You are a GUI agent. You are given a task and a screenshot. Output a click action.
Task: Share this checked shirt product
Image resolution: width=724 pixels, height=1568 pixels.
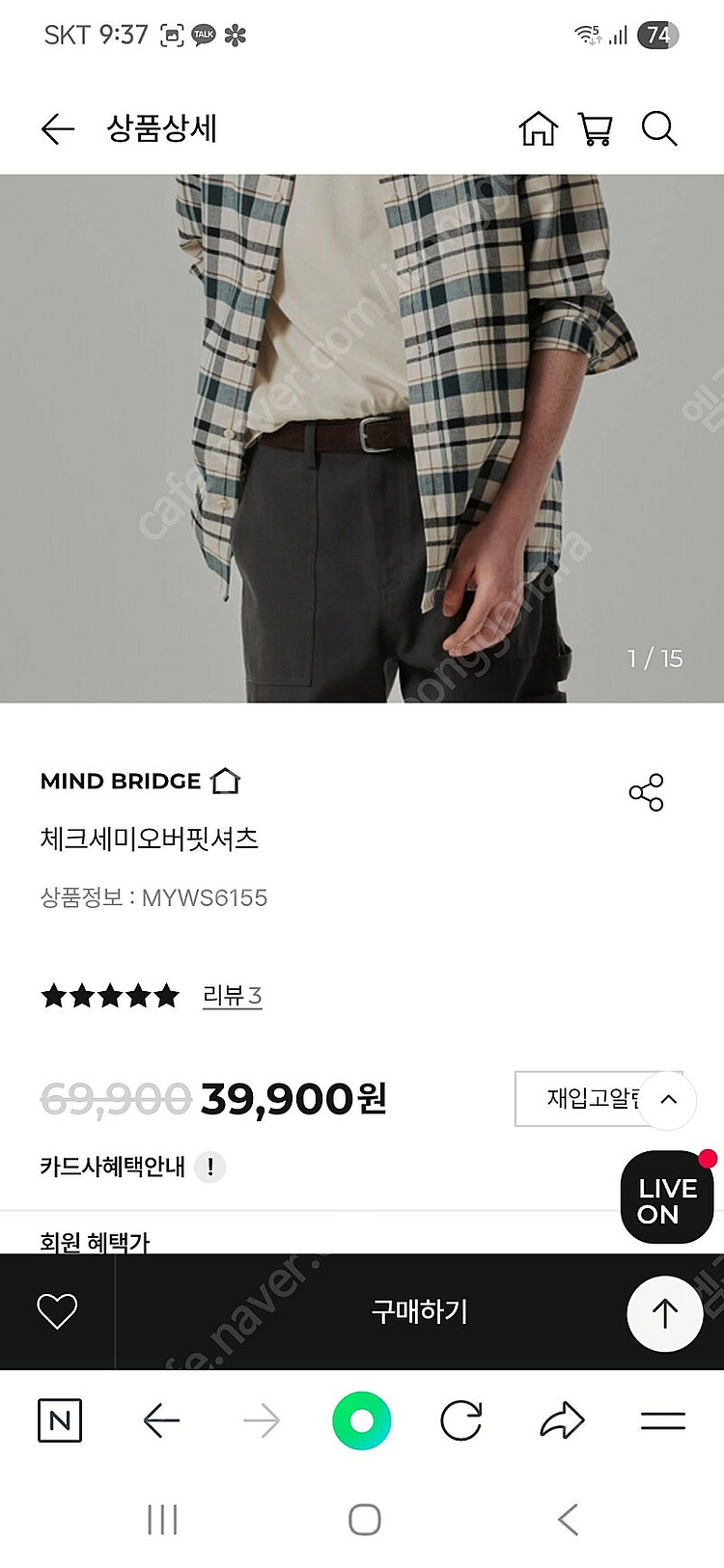(x=646, y=792)
